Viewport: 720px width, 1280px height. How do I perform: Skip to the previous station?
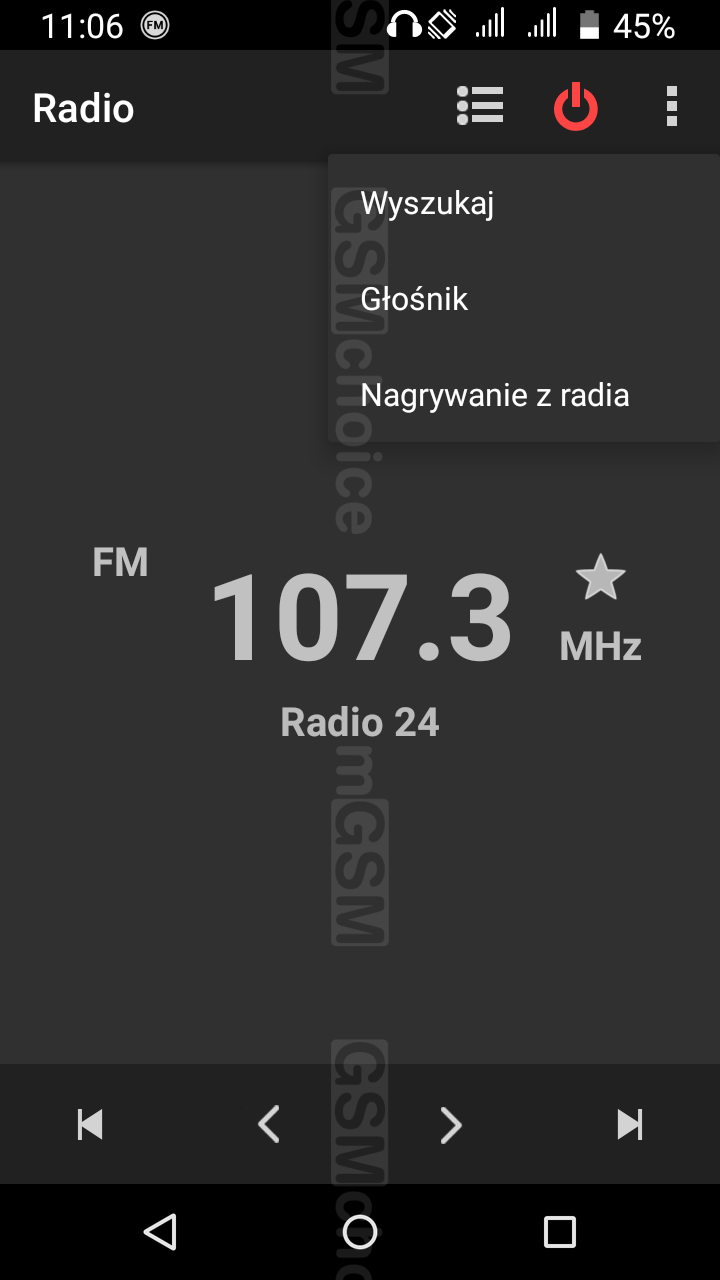point(90,1125)
